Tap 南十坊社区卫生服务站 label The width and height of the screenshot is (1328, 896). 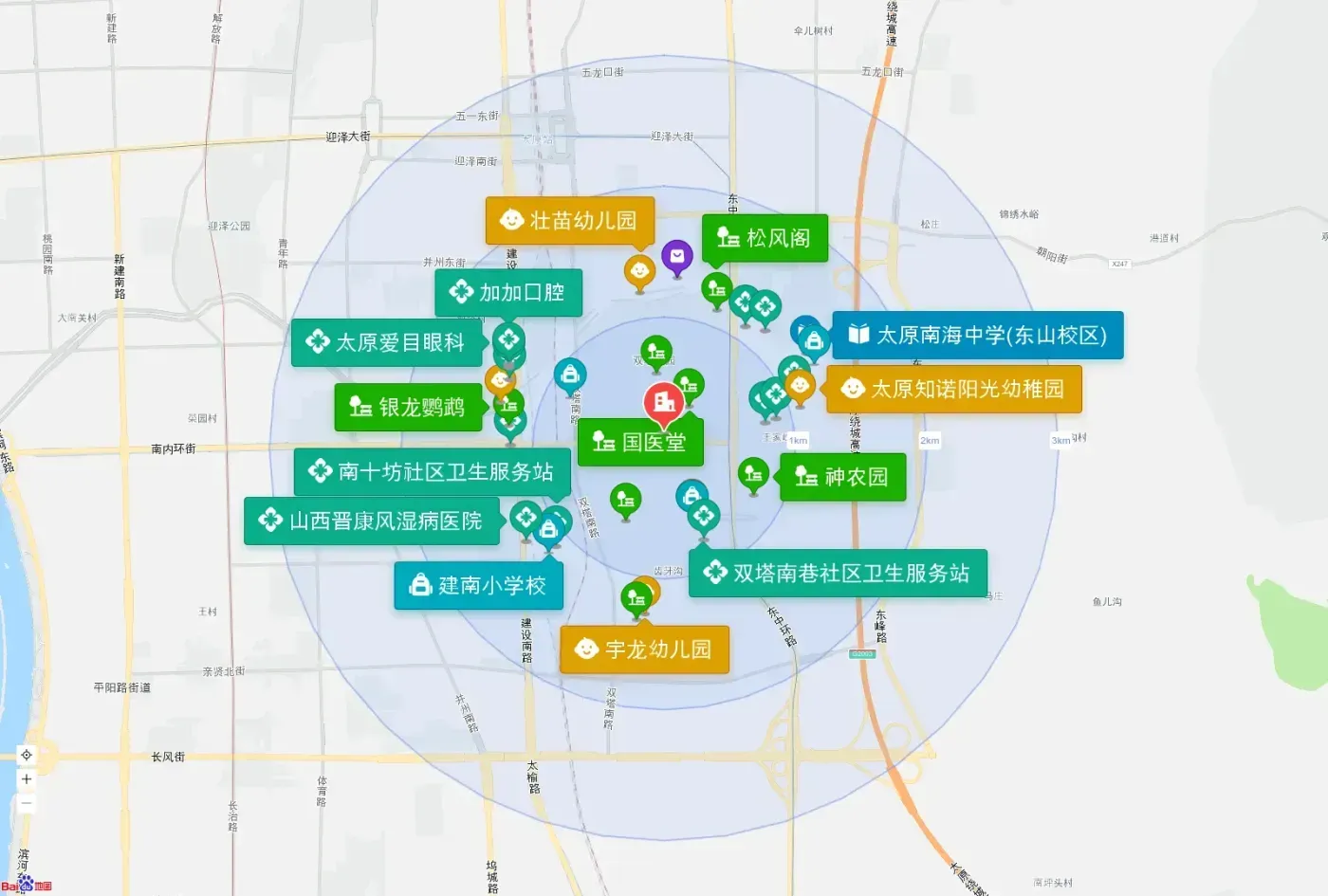433,472
